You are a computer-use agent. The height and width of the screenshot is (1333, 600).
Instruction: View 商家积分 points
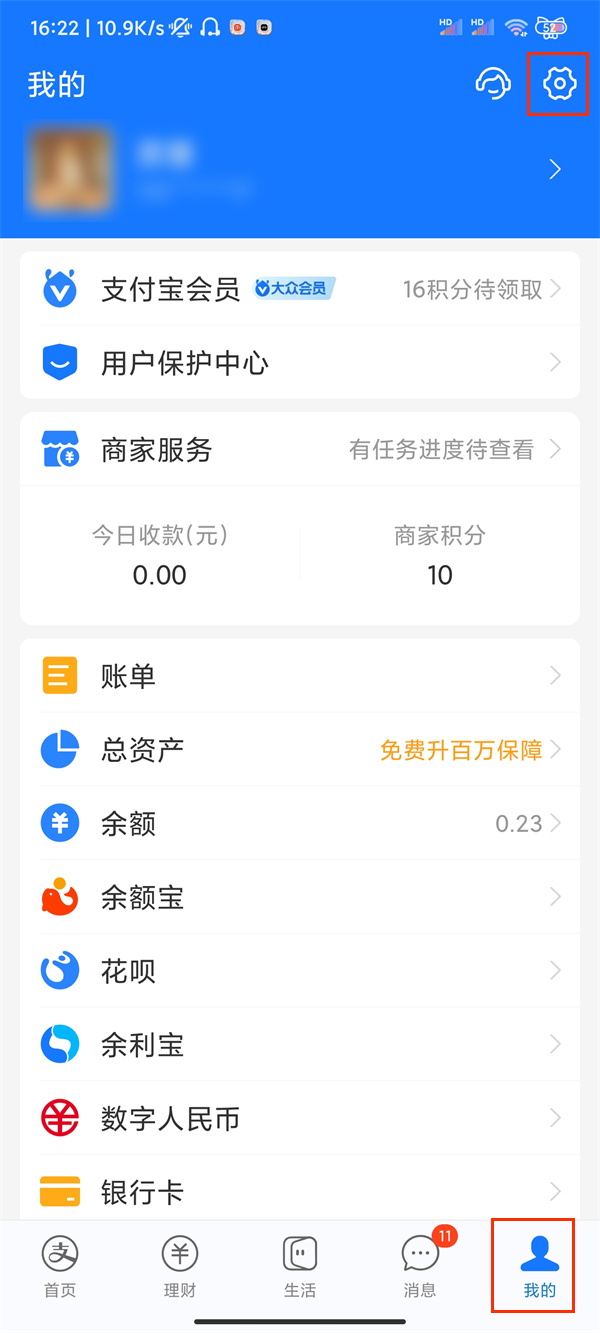coord(440,556)
